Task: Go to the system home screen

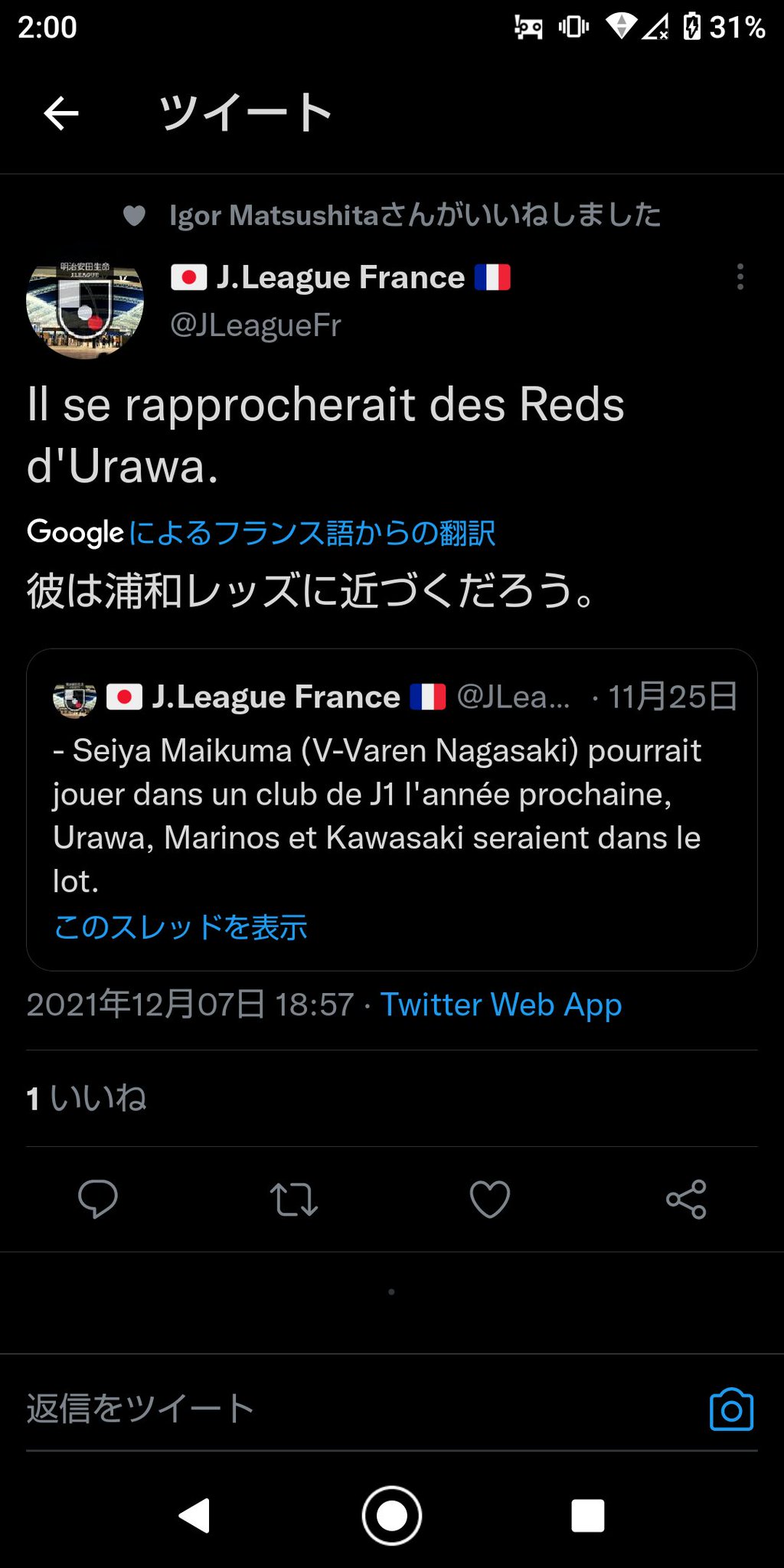Action: pos(392,1515)
